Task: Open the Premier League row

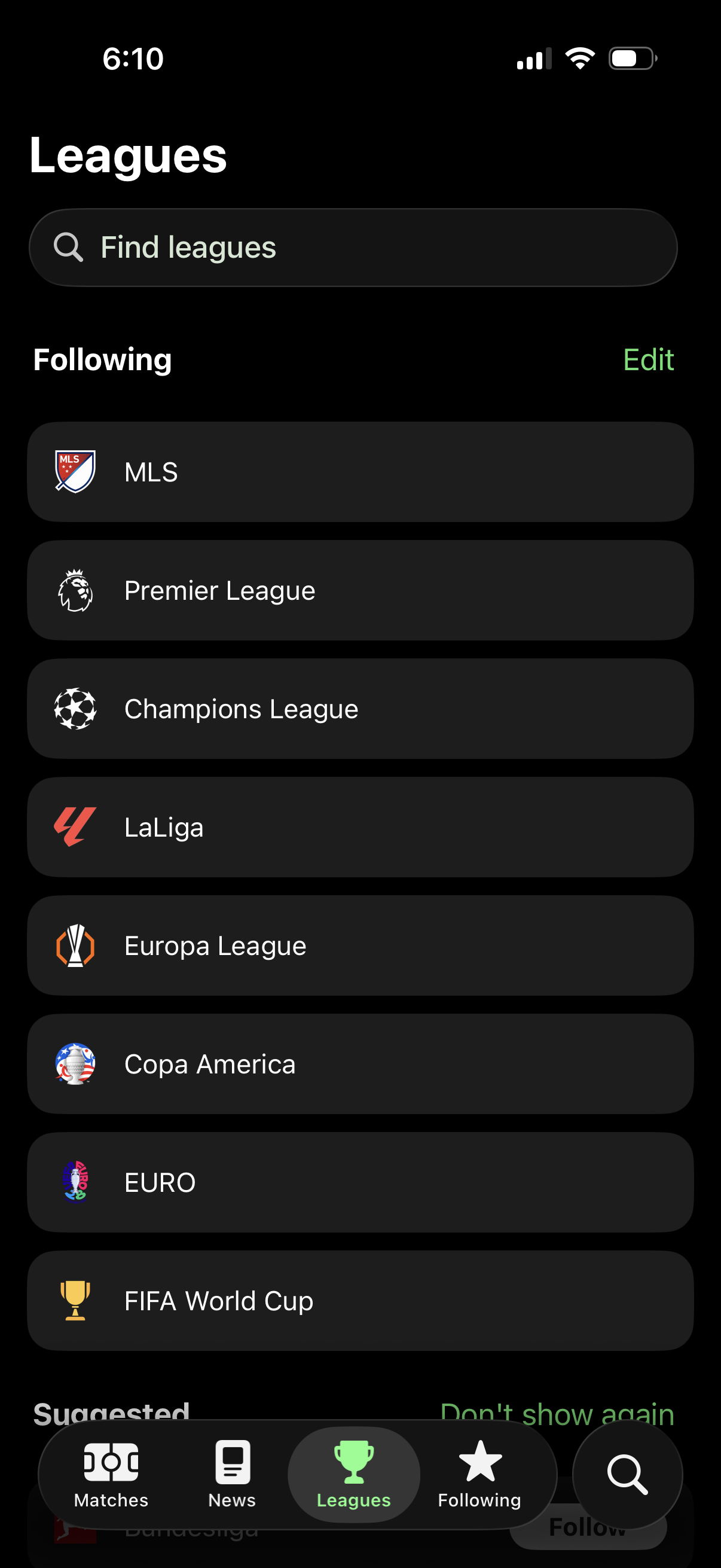Action: [360, 590]
